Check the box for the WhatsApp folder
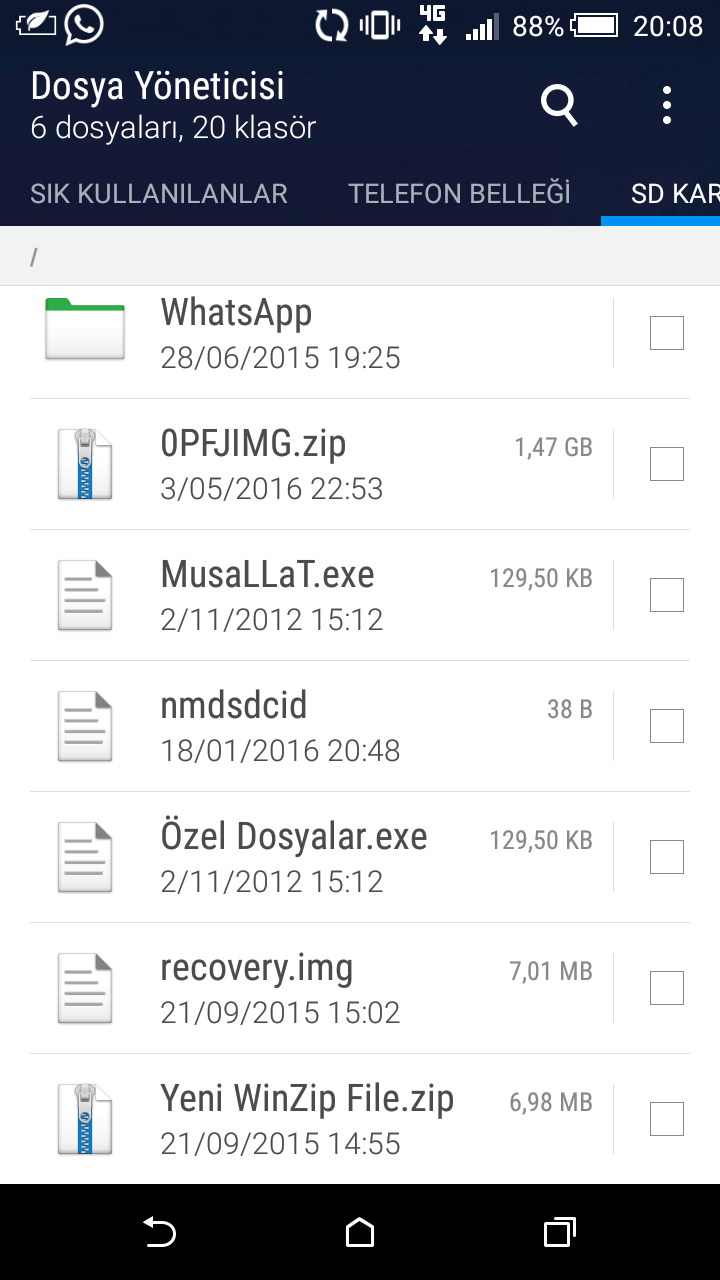 667,333
